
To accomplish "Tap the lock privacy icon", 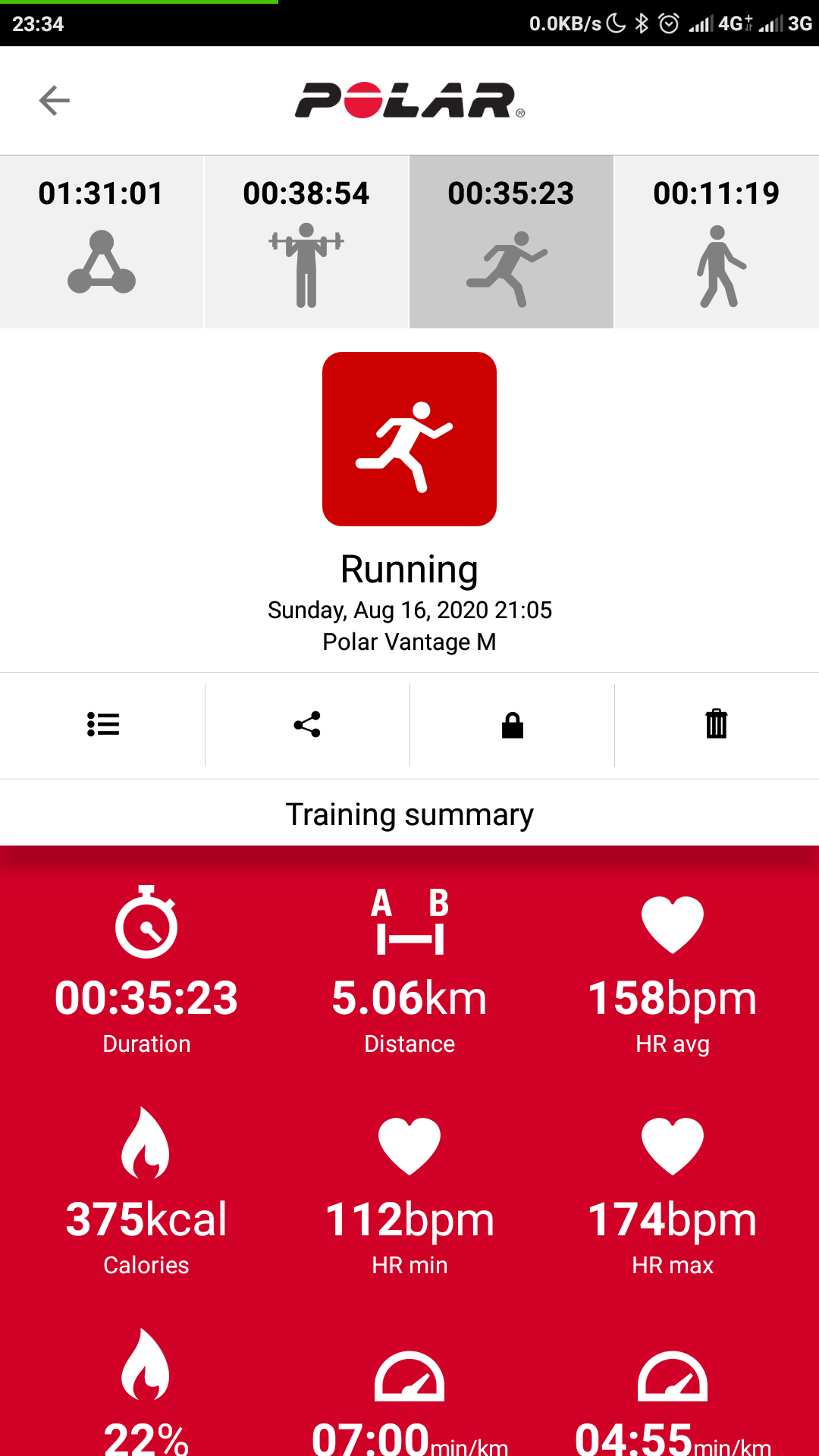I will pos(513,725).
